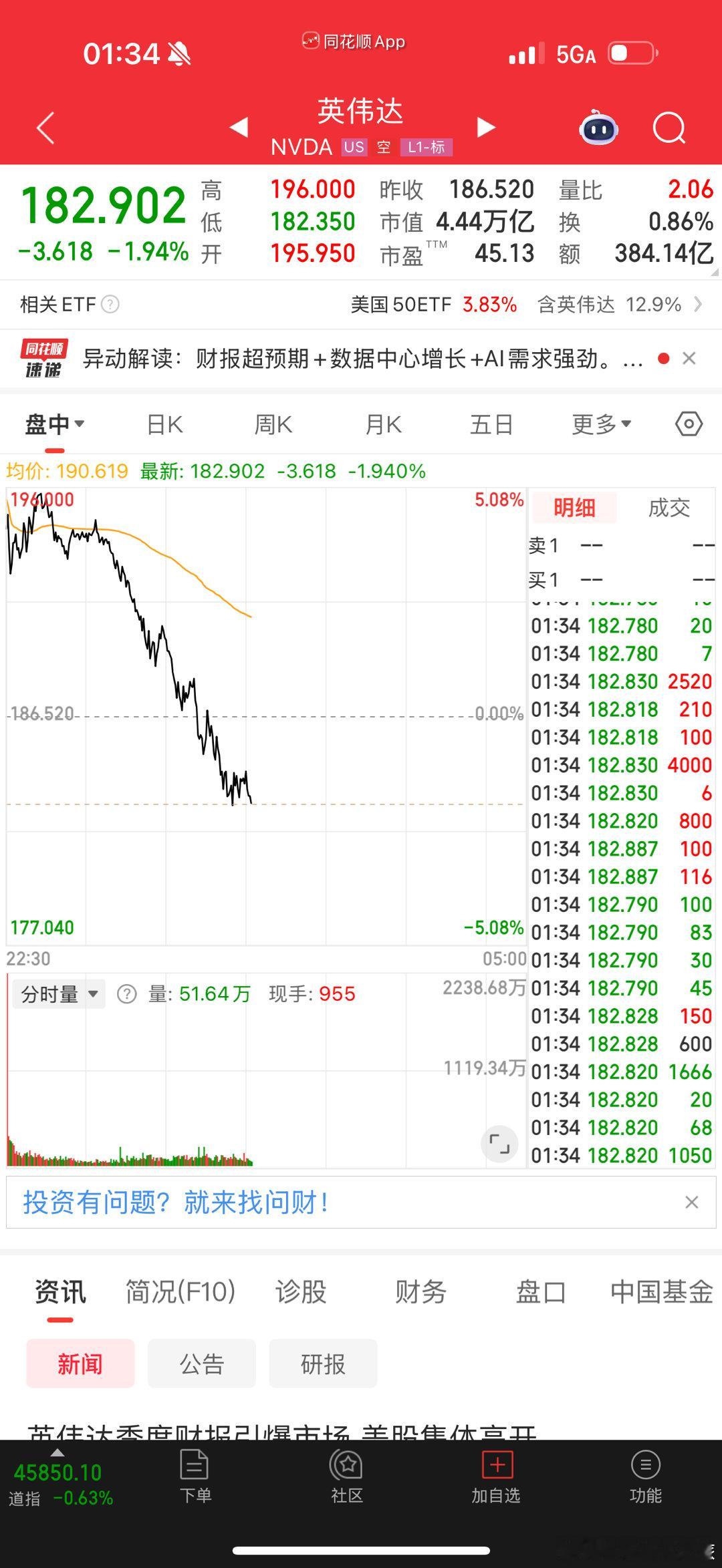Open the 分时量 indicator dropdown

[59, 993]
